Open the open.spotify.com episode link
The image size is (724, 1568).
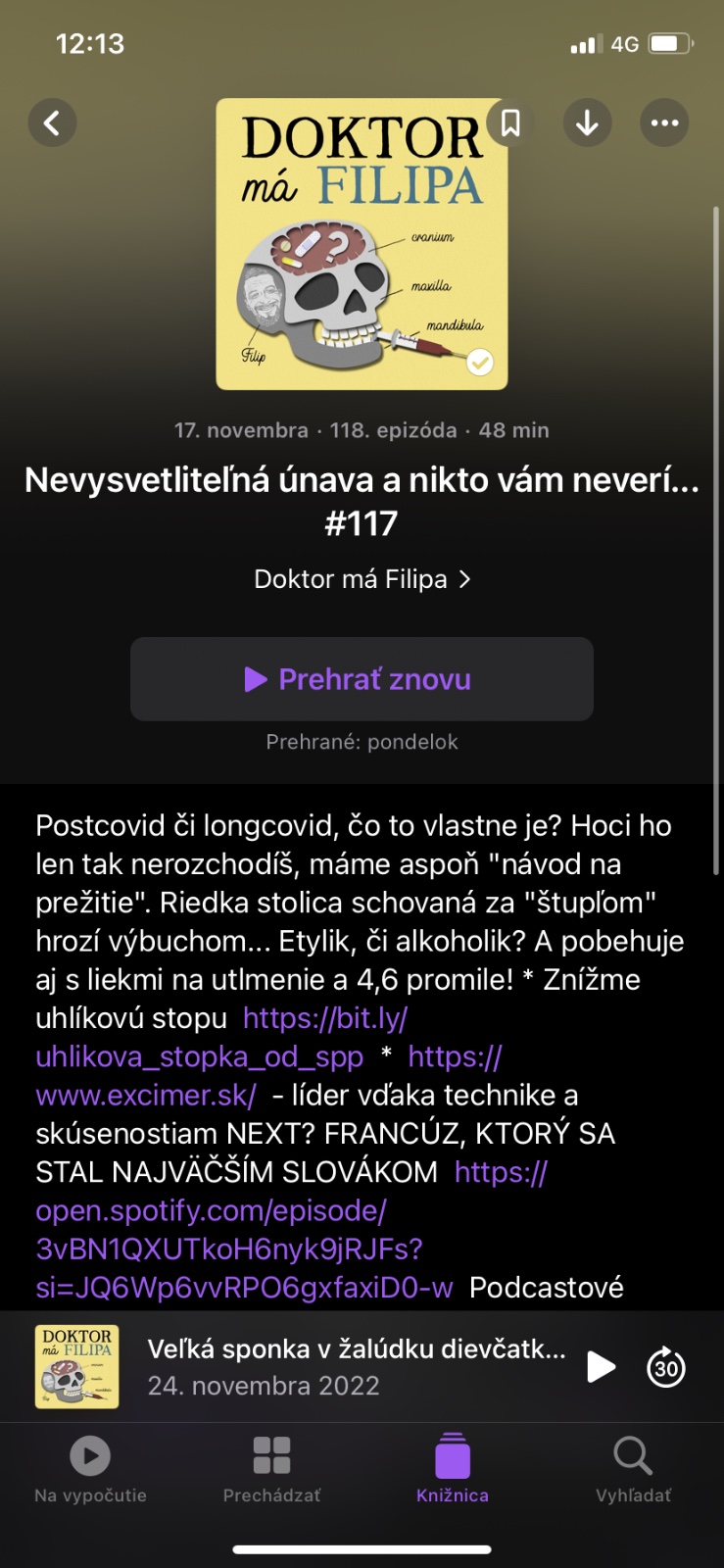coord(211,1211)
